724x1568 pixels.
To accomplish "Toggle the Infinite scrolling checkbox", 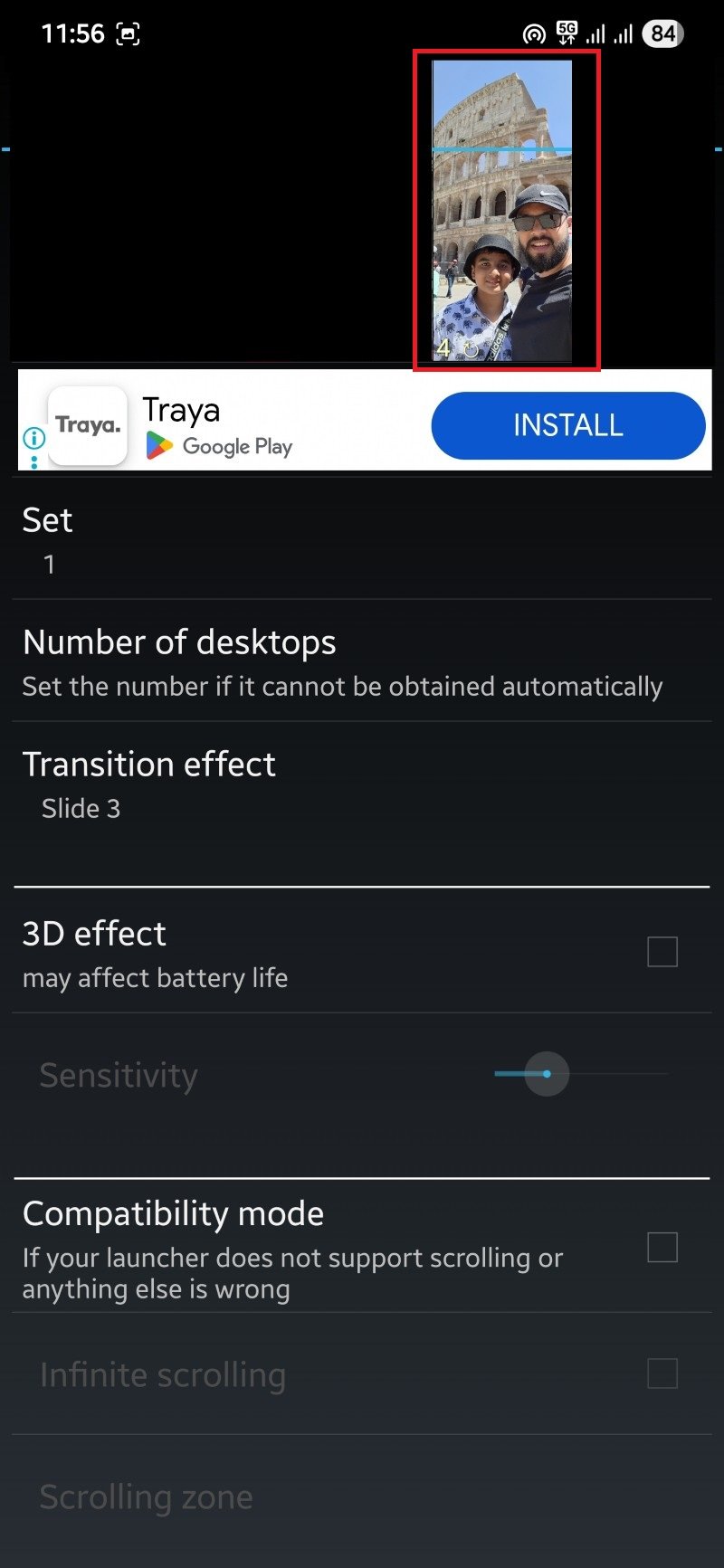I will 662,1373.
